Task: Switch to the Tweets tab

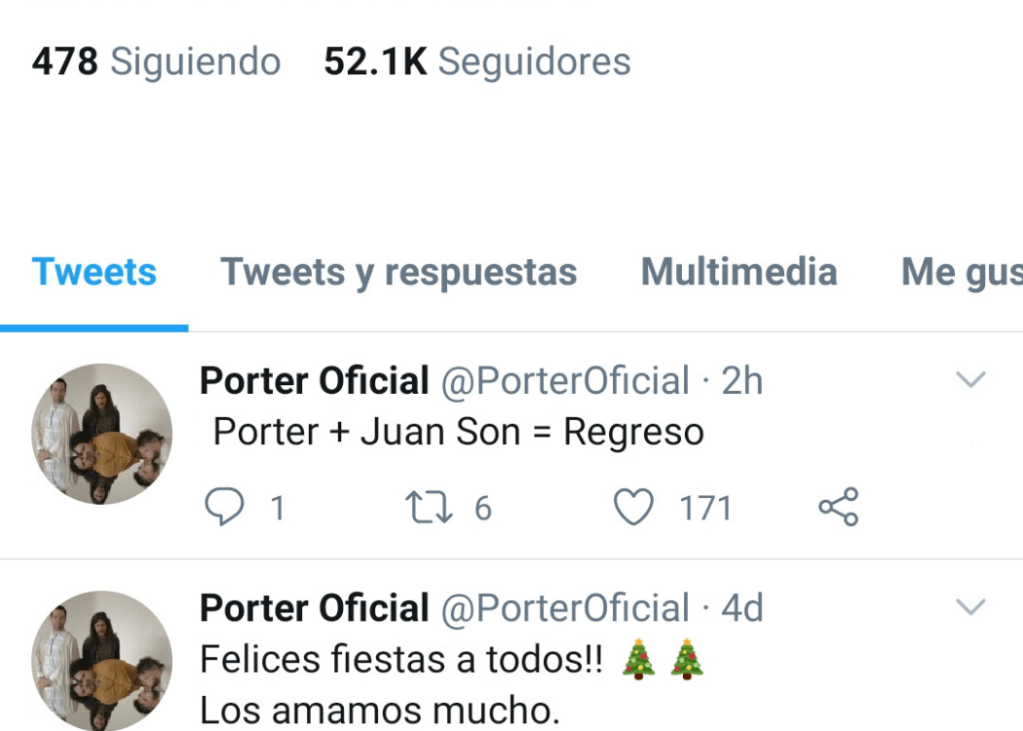Action: click(x=94, y=272)
